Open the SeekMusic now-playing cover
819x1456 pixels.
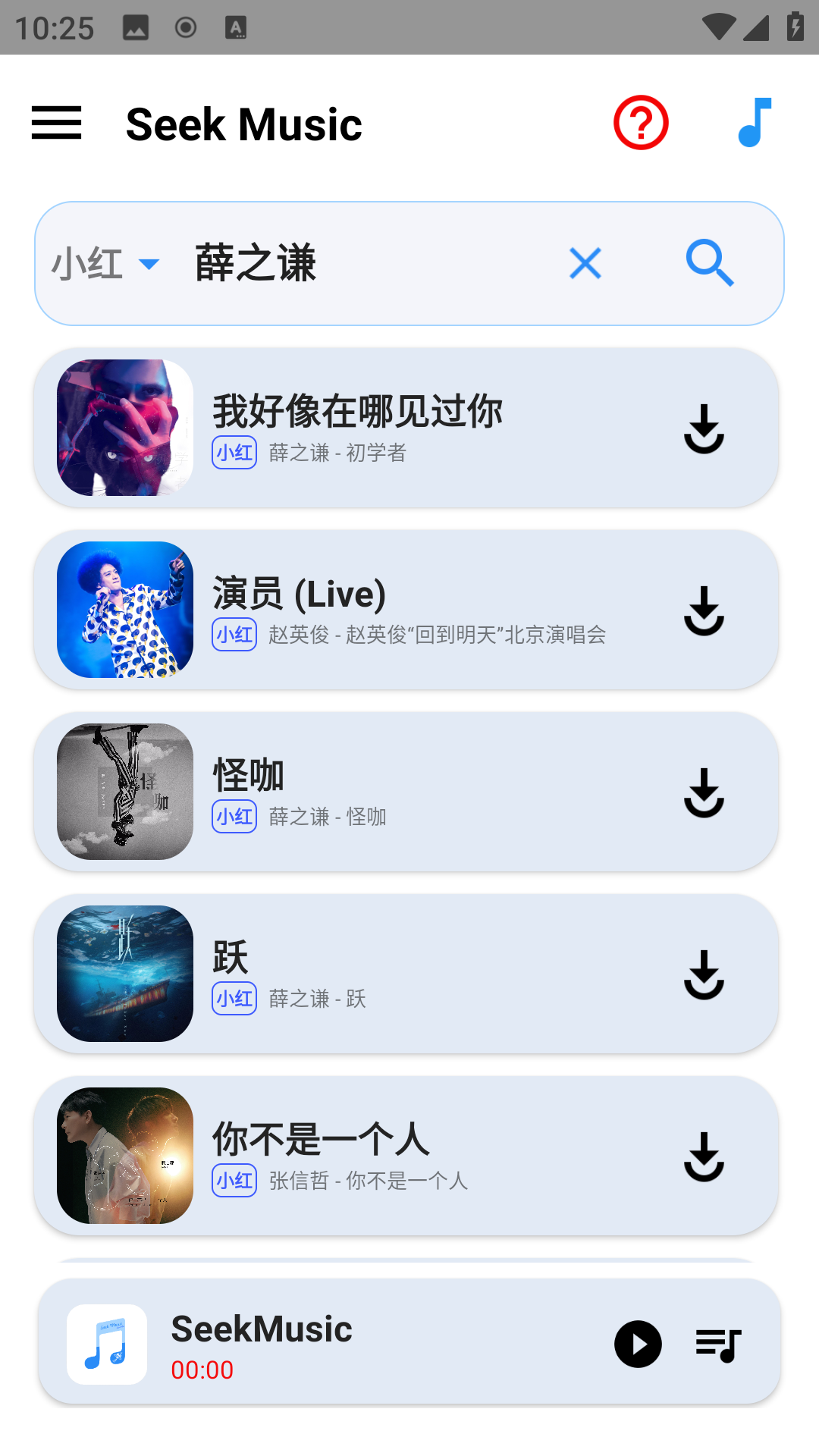(x=107, y=1344)
